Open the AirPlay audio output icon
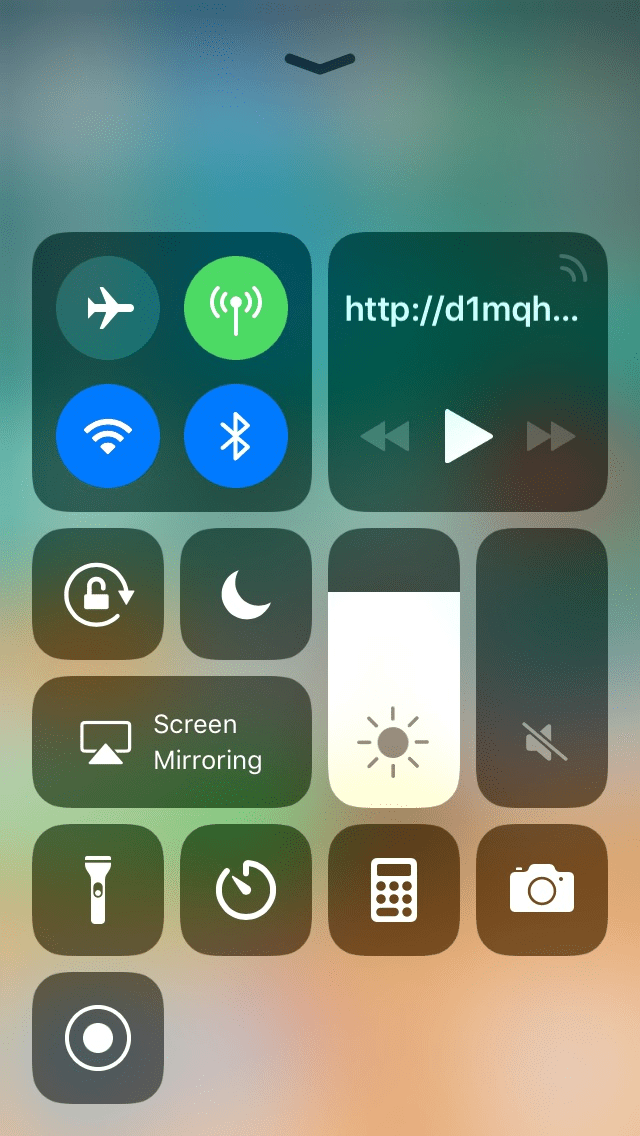 pyautogui.click(x=572, y=268)
